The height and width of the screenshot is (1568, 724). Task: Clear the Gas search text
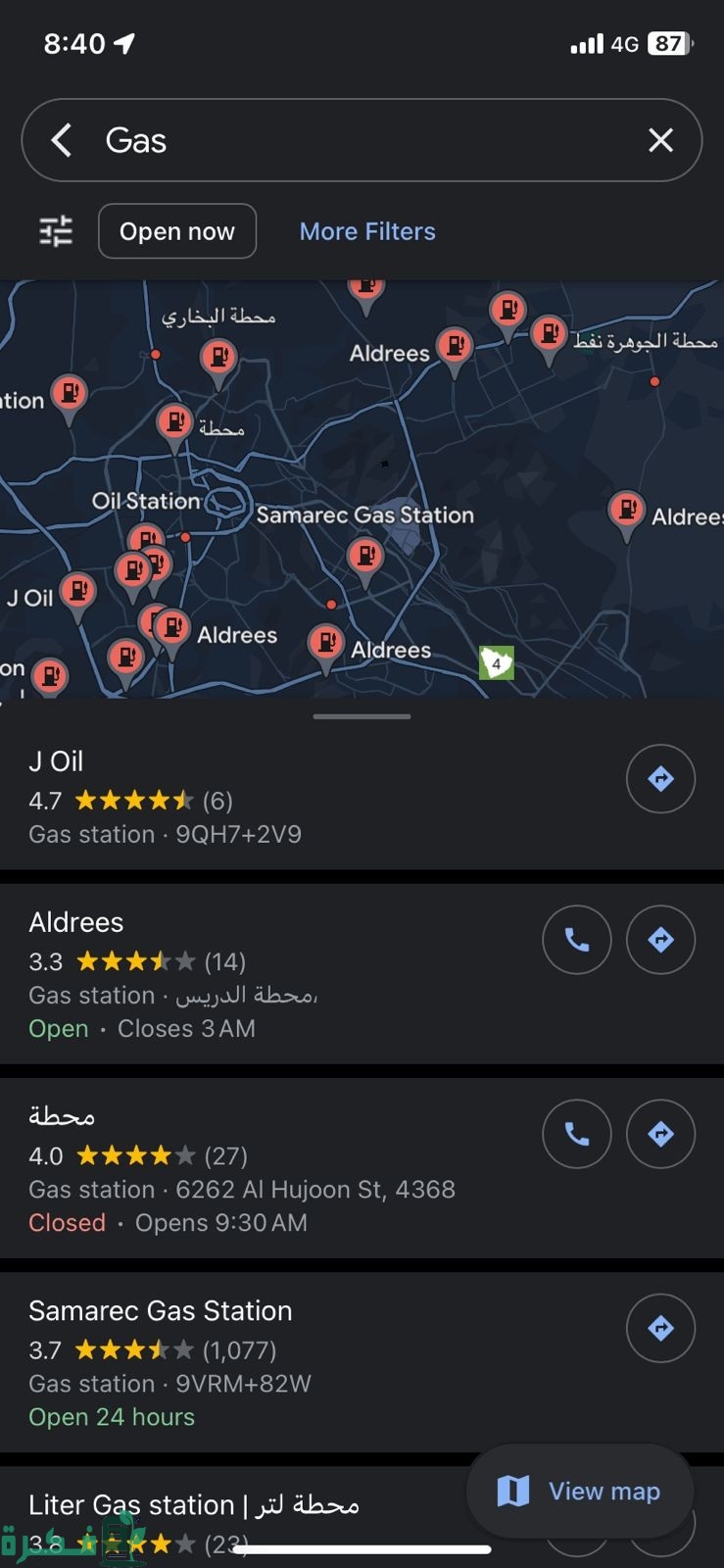point(661,140)
